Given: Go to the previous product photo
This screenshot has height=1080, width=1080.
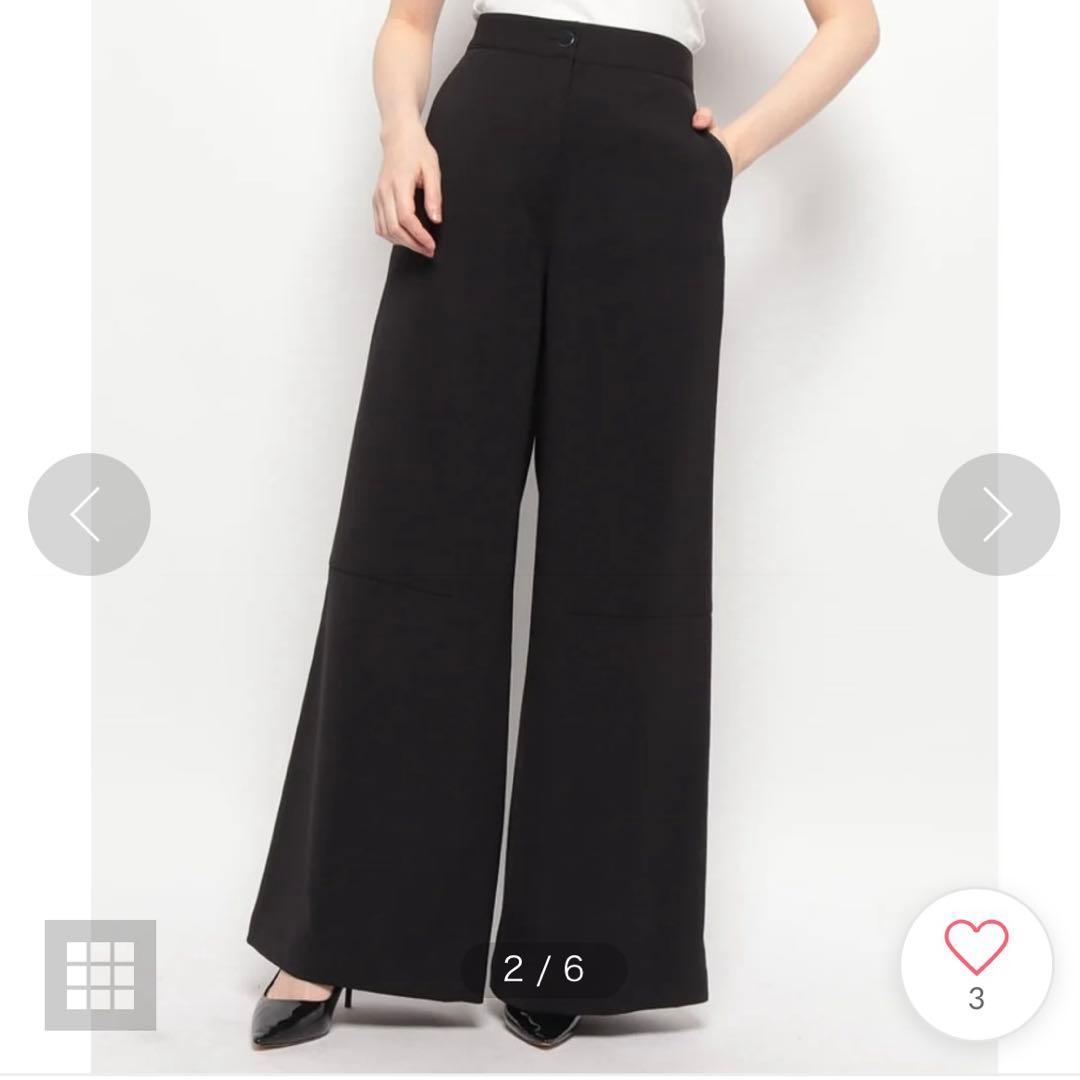Looking at the screenshot, I should pos(89,514).
